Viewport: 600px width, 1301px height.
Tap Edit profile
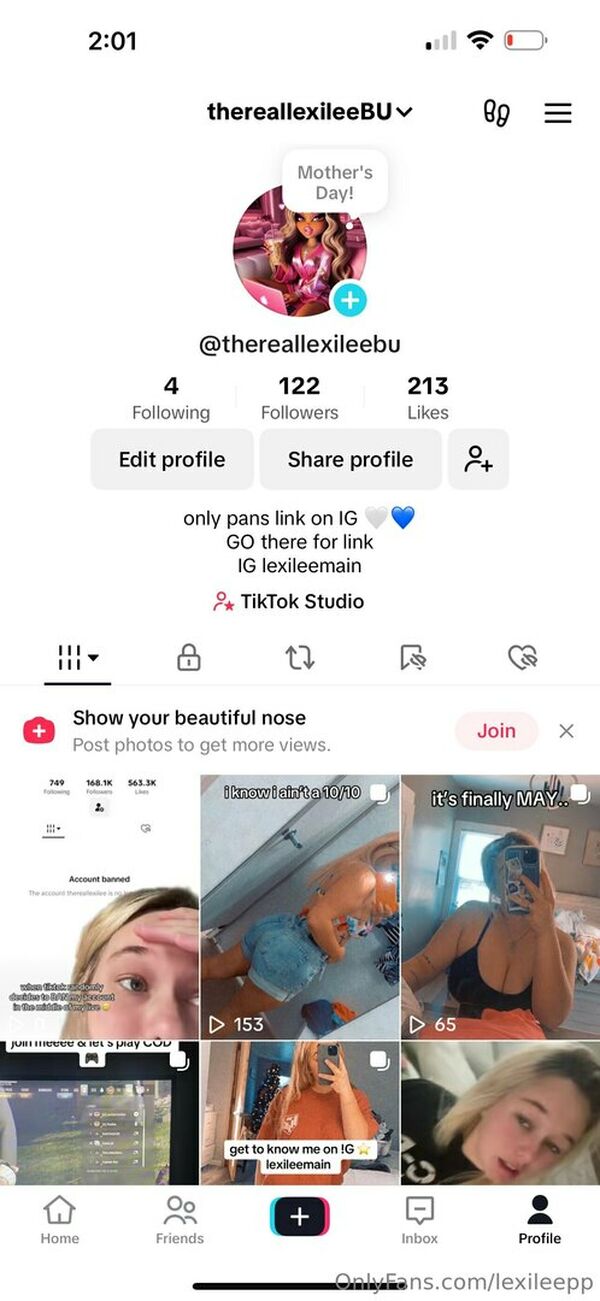172,459
